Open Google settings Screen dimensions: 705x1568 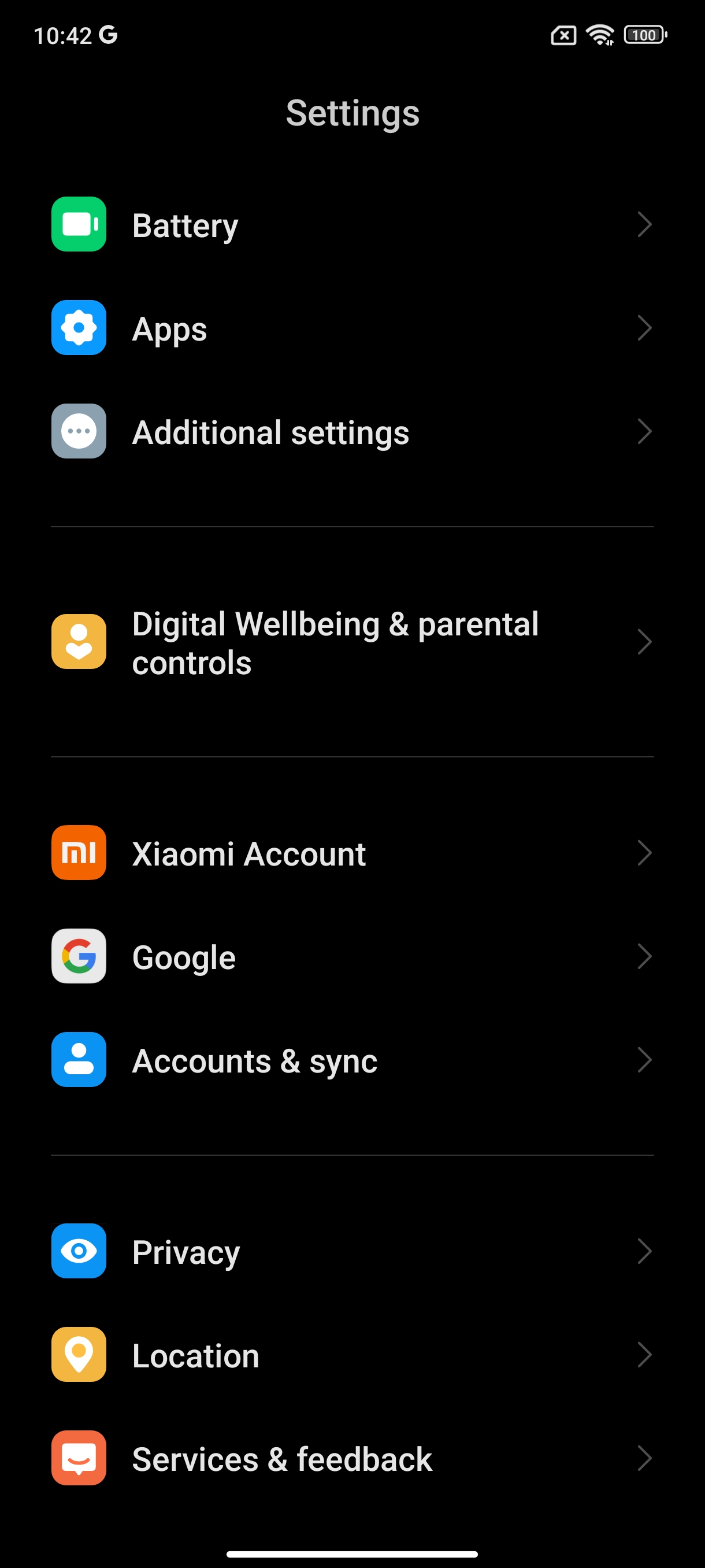[x=352, y=956]
